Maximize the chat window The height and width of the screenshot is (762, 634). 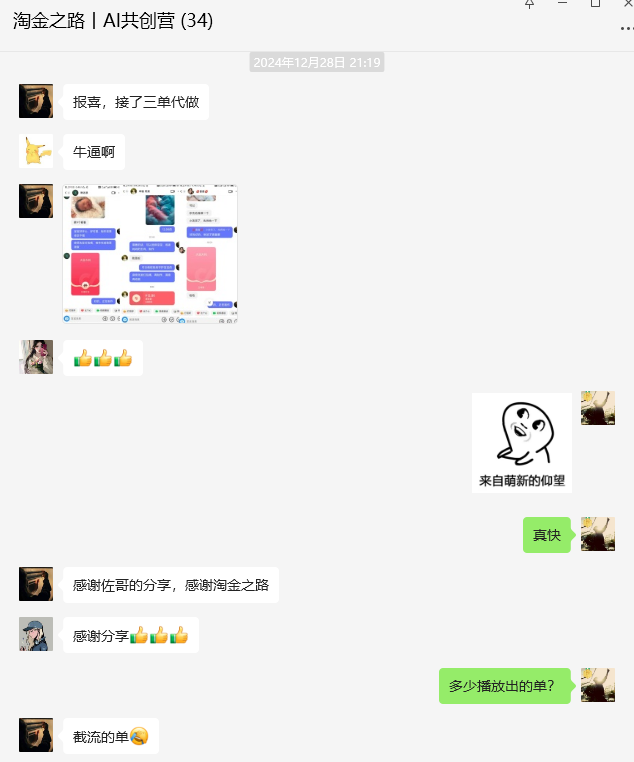595,4
